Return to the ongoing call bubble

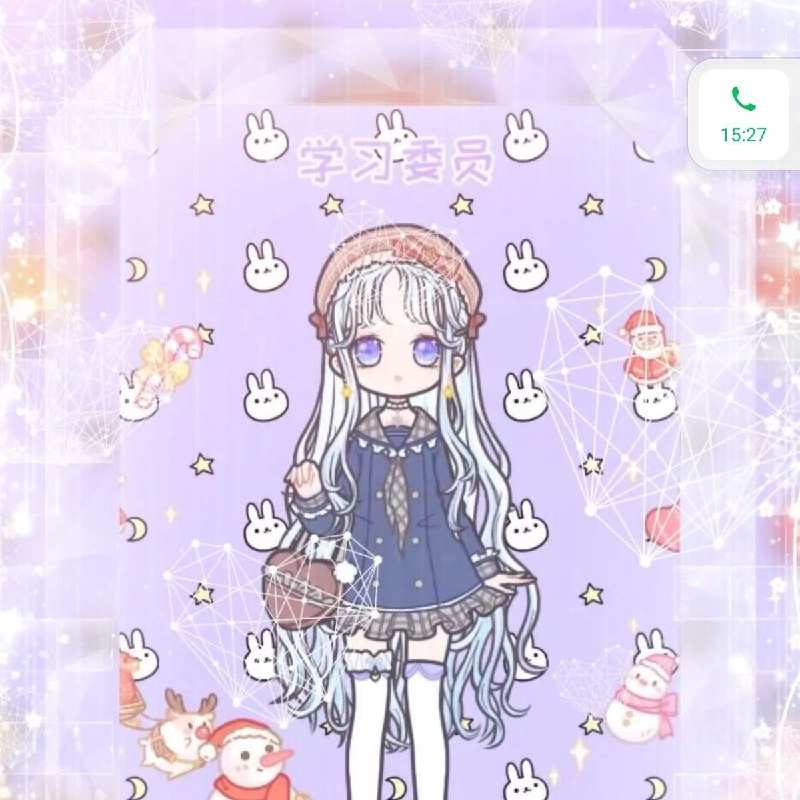743,115
